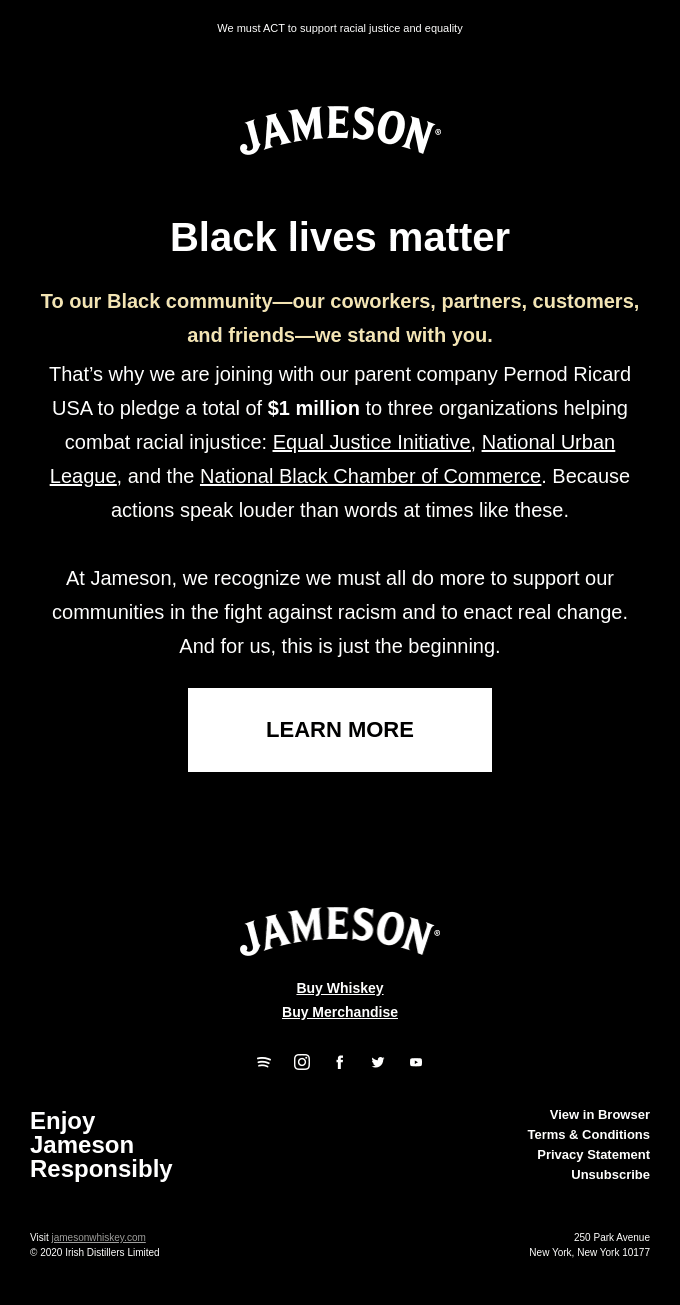
Task: View this email in browser
Action: 599,1114
